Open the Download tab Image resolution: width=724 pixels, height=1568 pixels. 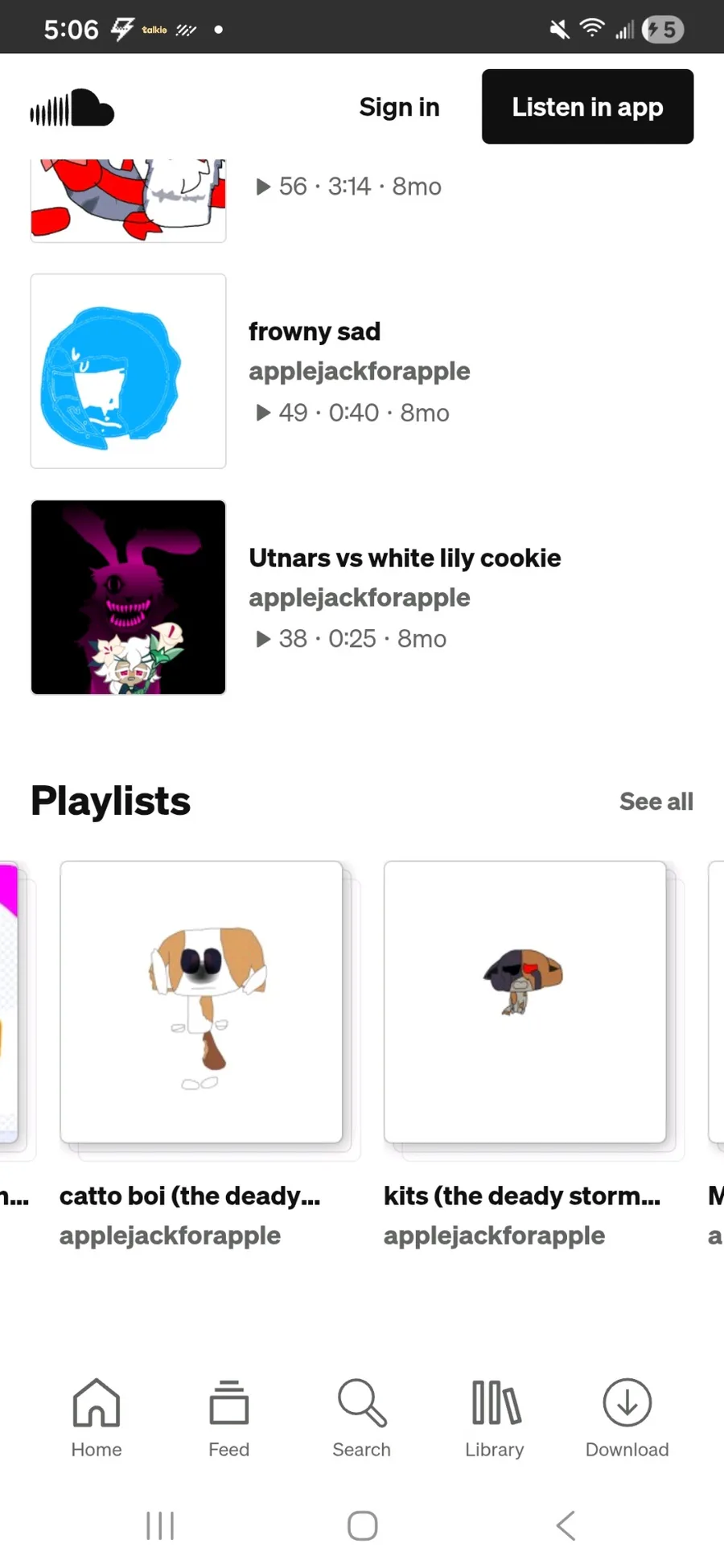[627, 1418]
